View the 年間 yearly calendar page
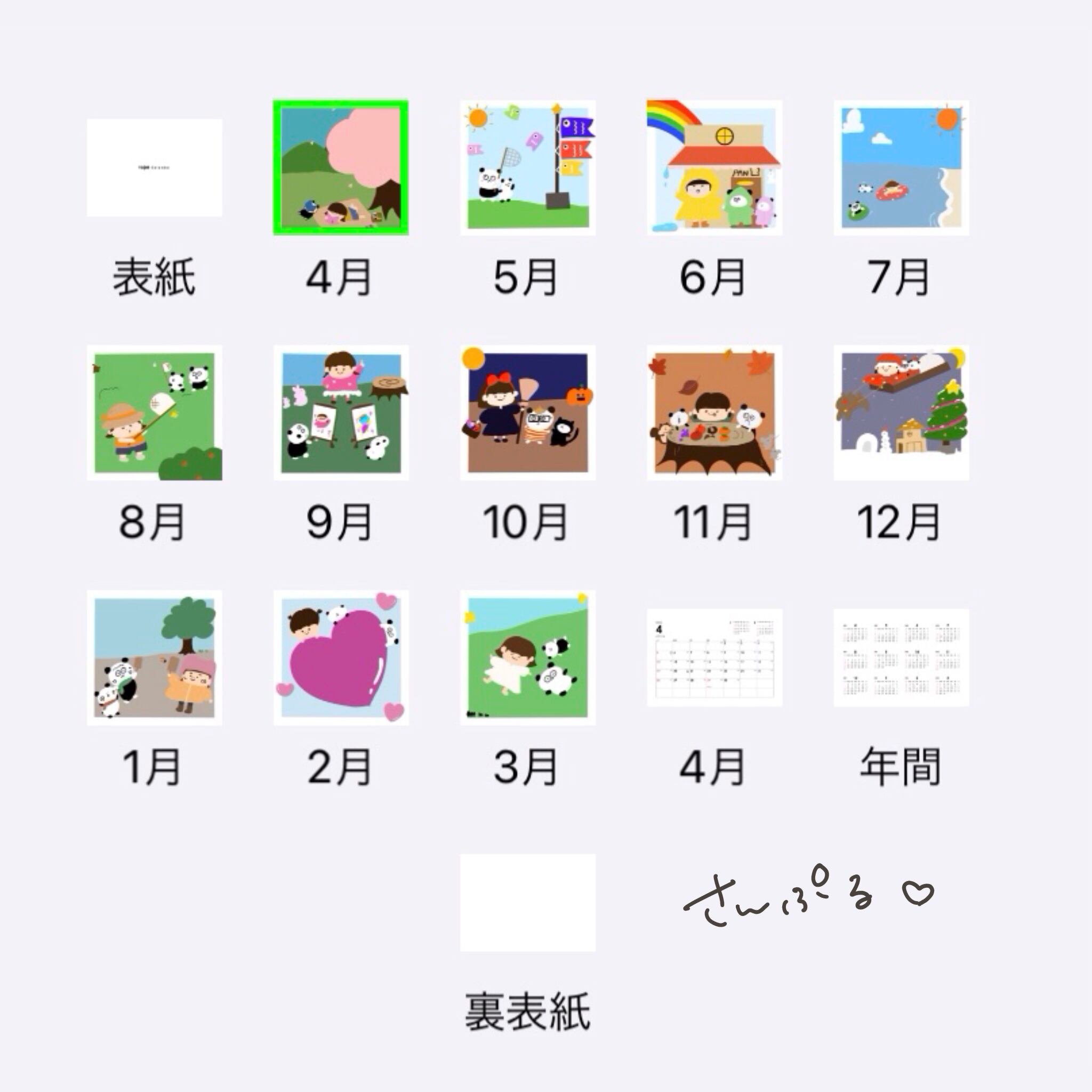This screenshot has height=1092, width=1092. coord(901,657)
